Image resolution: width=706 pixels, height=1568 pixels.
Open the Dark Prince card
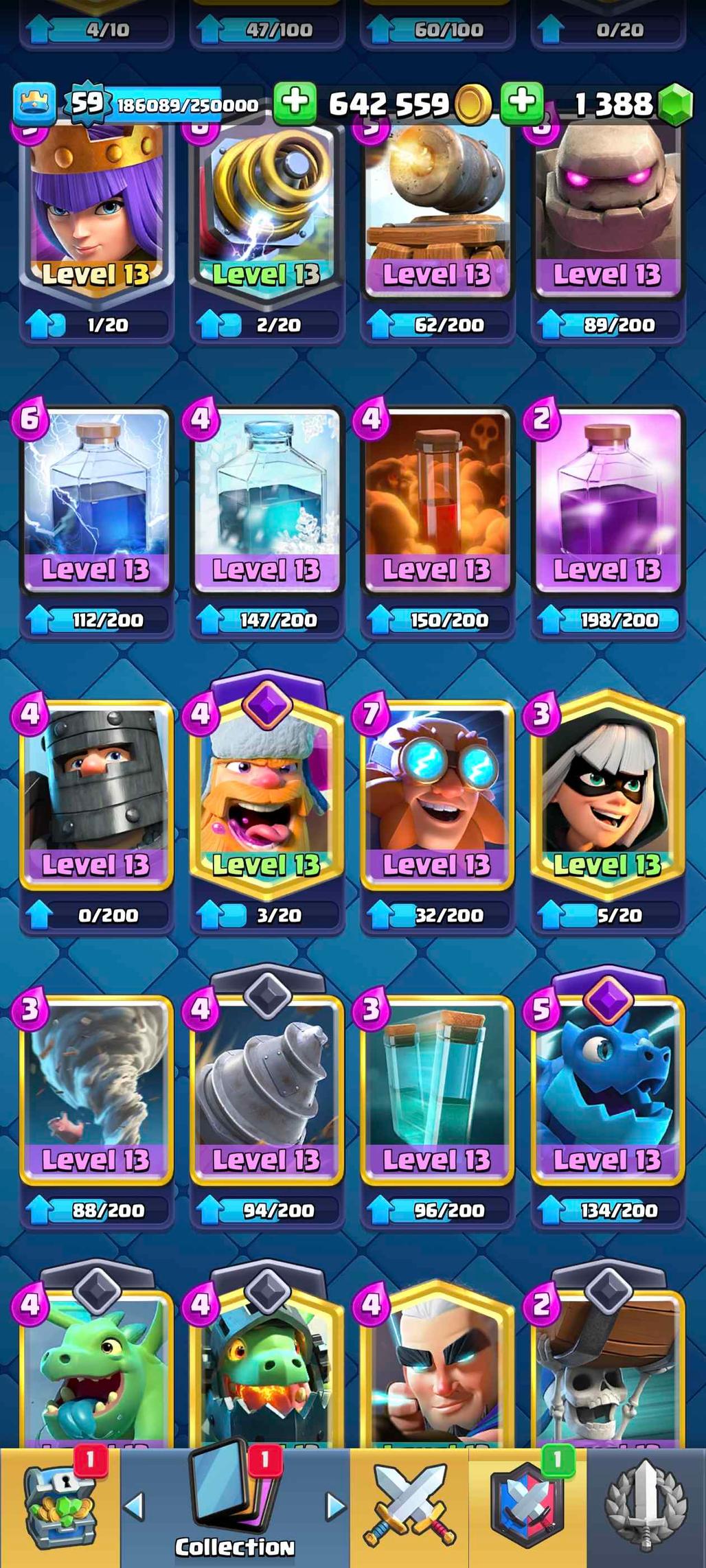coord(95,796)
